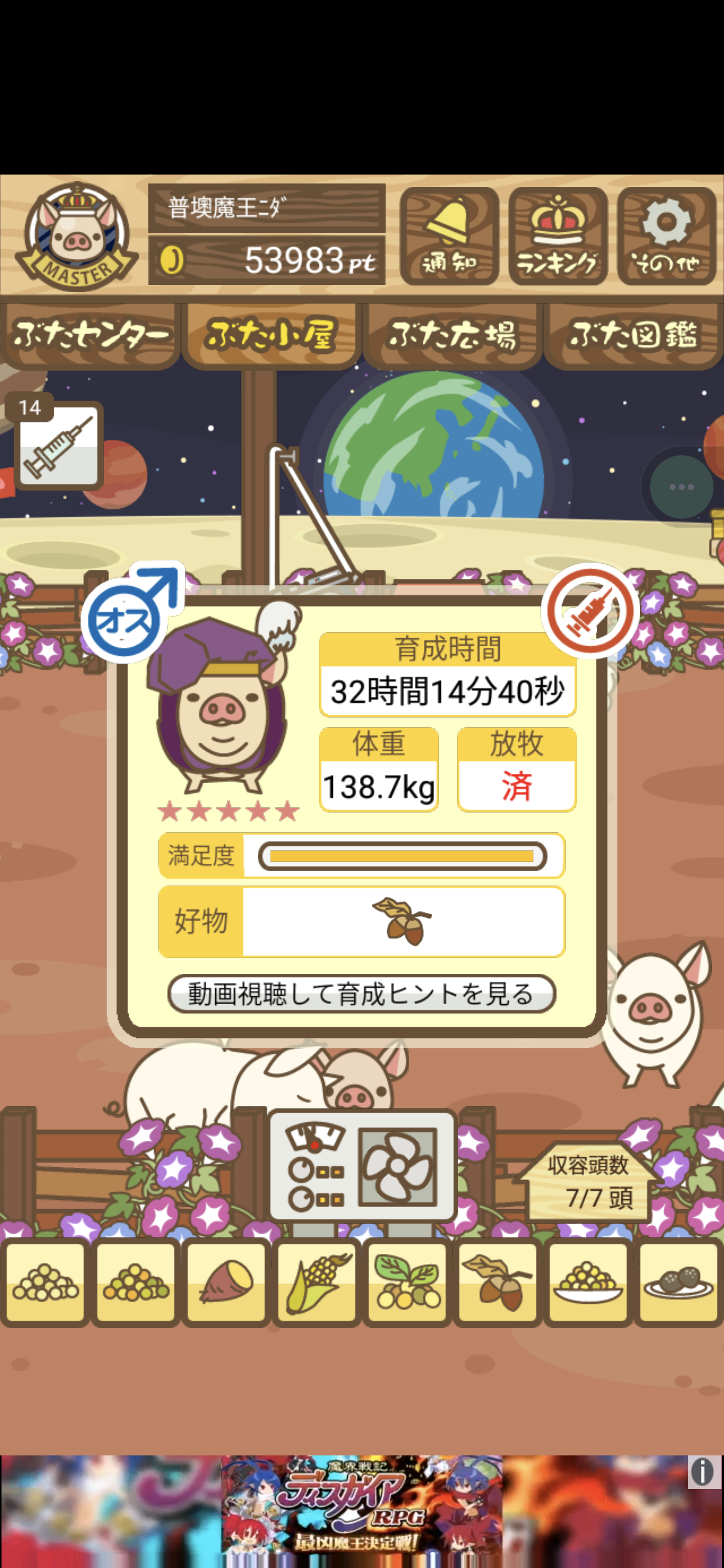Tap the MASTER pig profile badge

click(x=76, y=236)
